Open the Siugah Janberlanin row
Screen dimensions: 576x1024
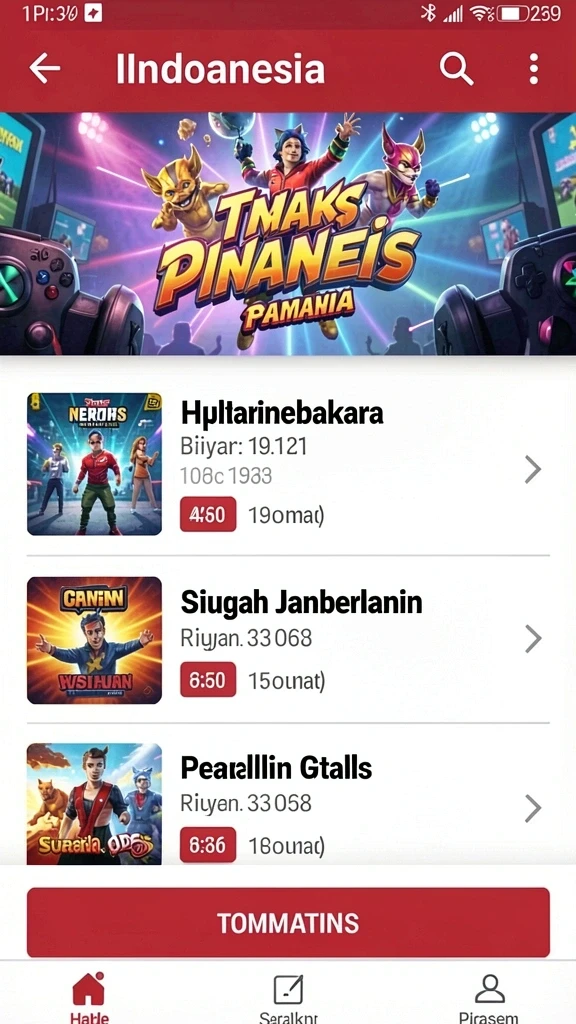(288, 640)
